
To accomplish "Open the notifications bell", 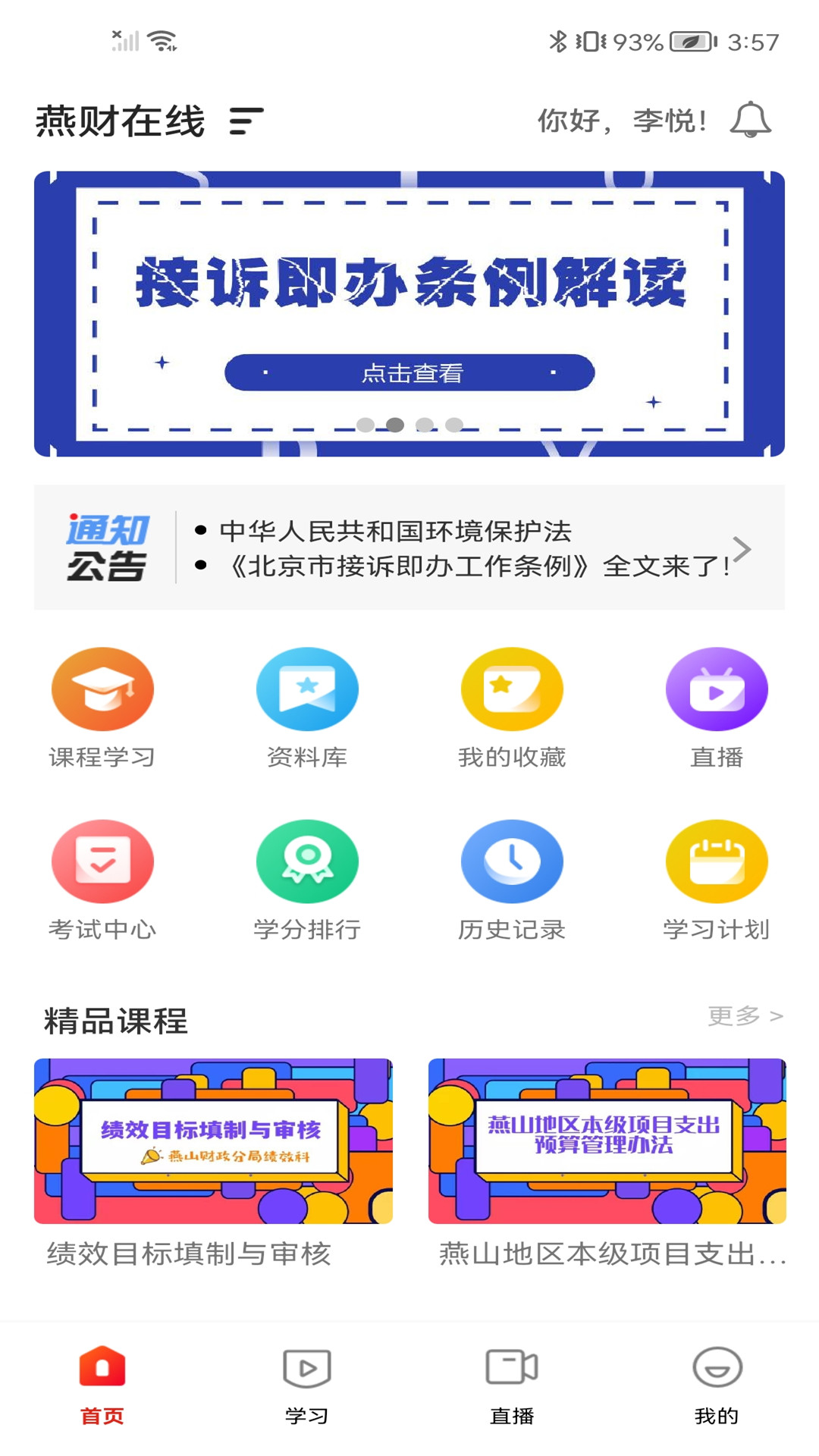I will pyautogui.click(x=750, y=120).
